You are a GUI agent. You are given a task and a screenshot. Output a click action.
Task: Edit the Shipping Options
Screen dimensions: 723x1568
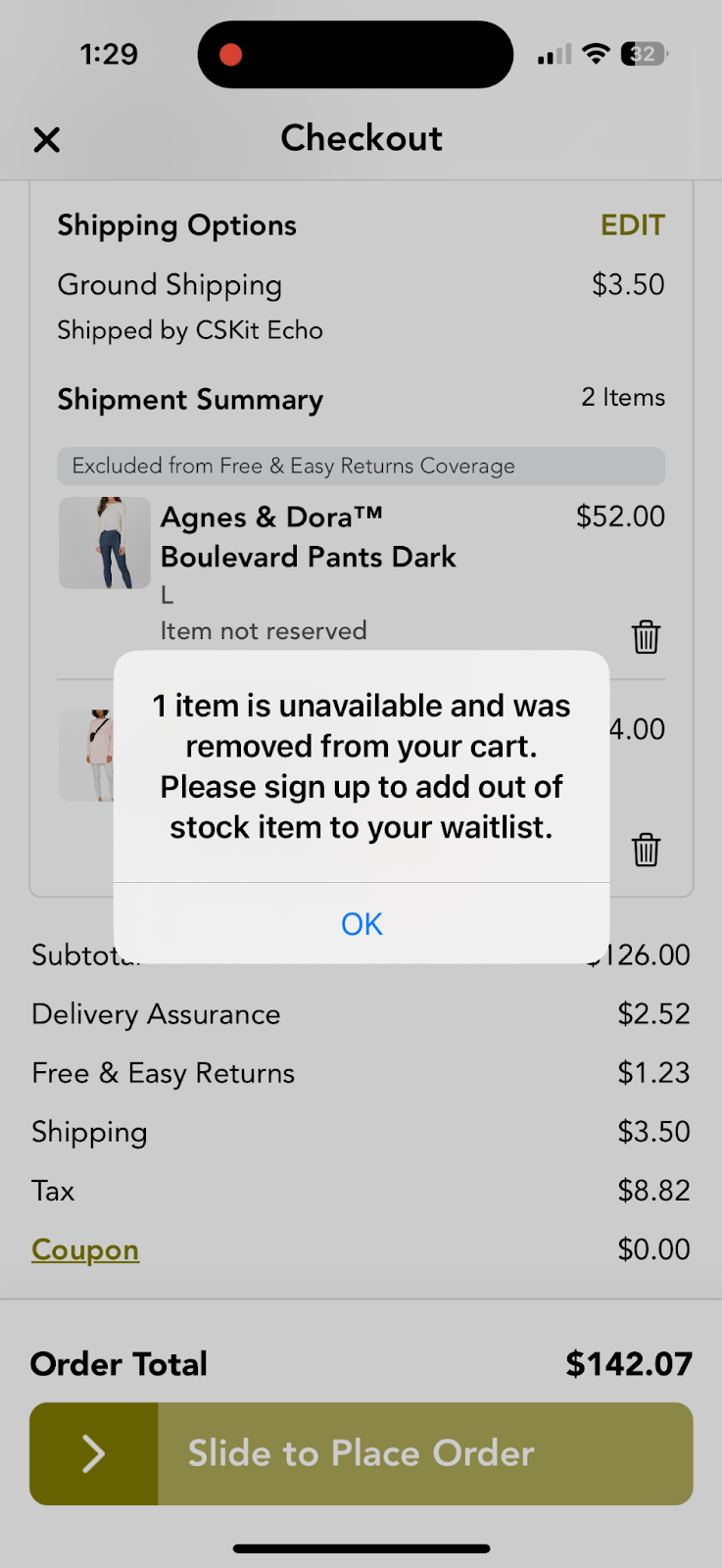(x=632, y=225)
